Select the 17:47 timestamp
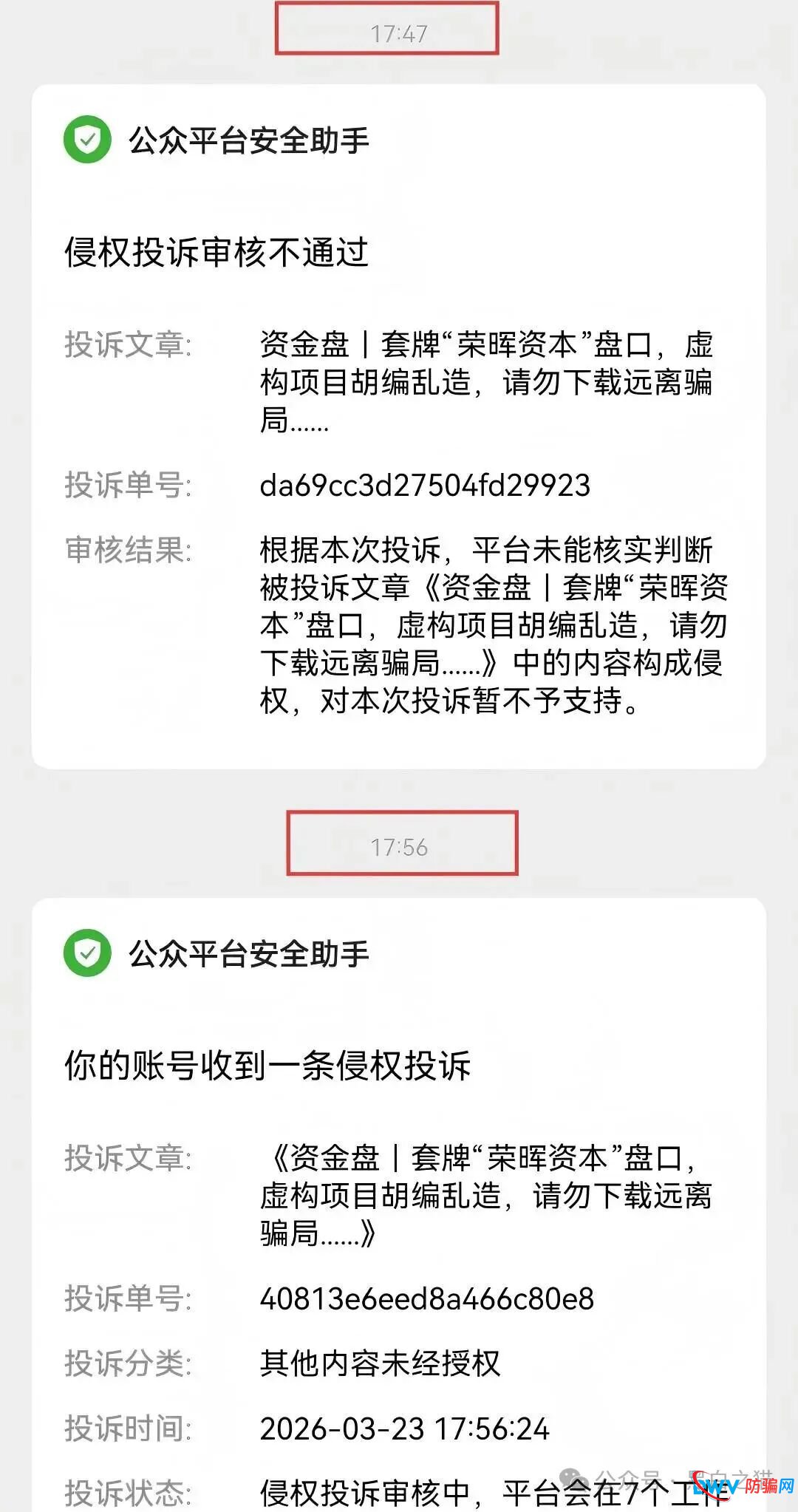The image size is (798, 1512). 399,32
